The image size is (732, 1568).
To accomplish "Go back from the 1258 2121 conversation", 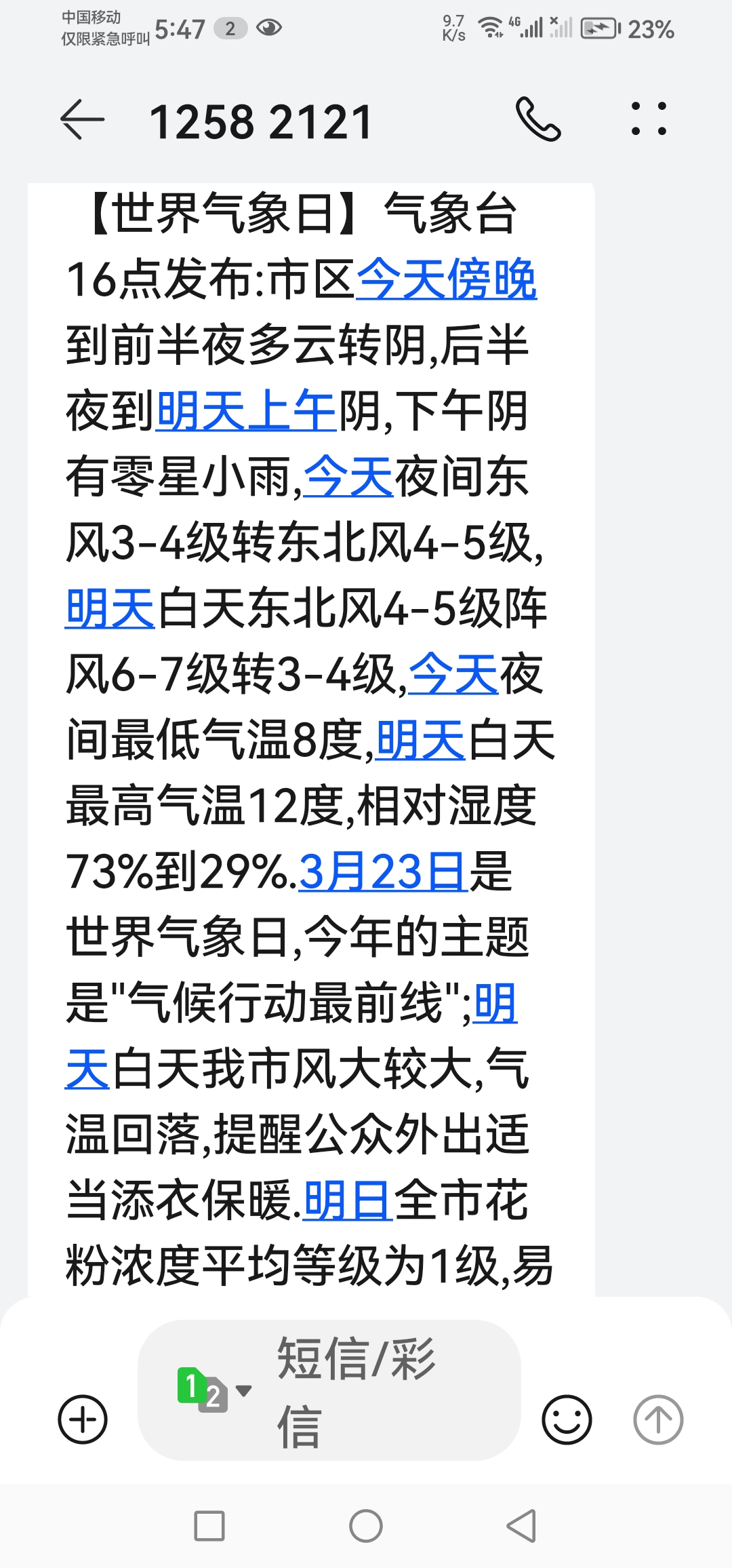I will point(82,120).
